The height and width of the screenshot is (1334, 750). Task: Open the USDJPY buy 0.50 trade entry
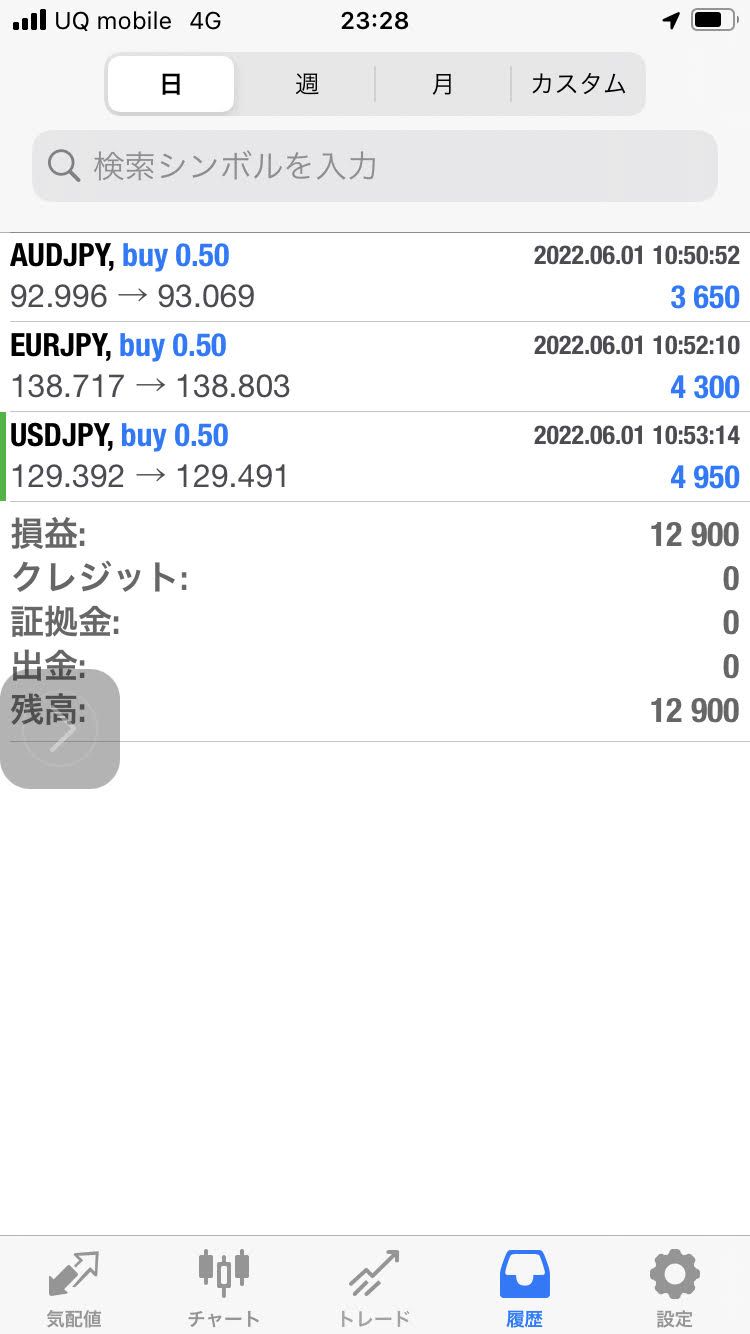(x=375, y=457)
